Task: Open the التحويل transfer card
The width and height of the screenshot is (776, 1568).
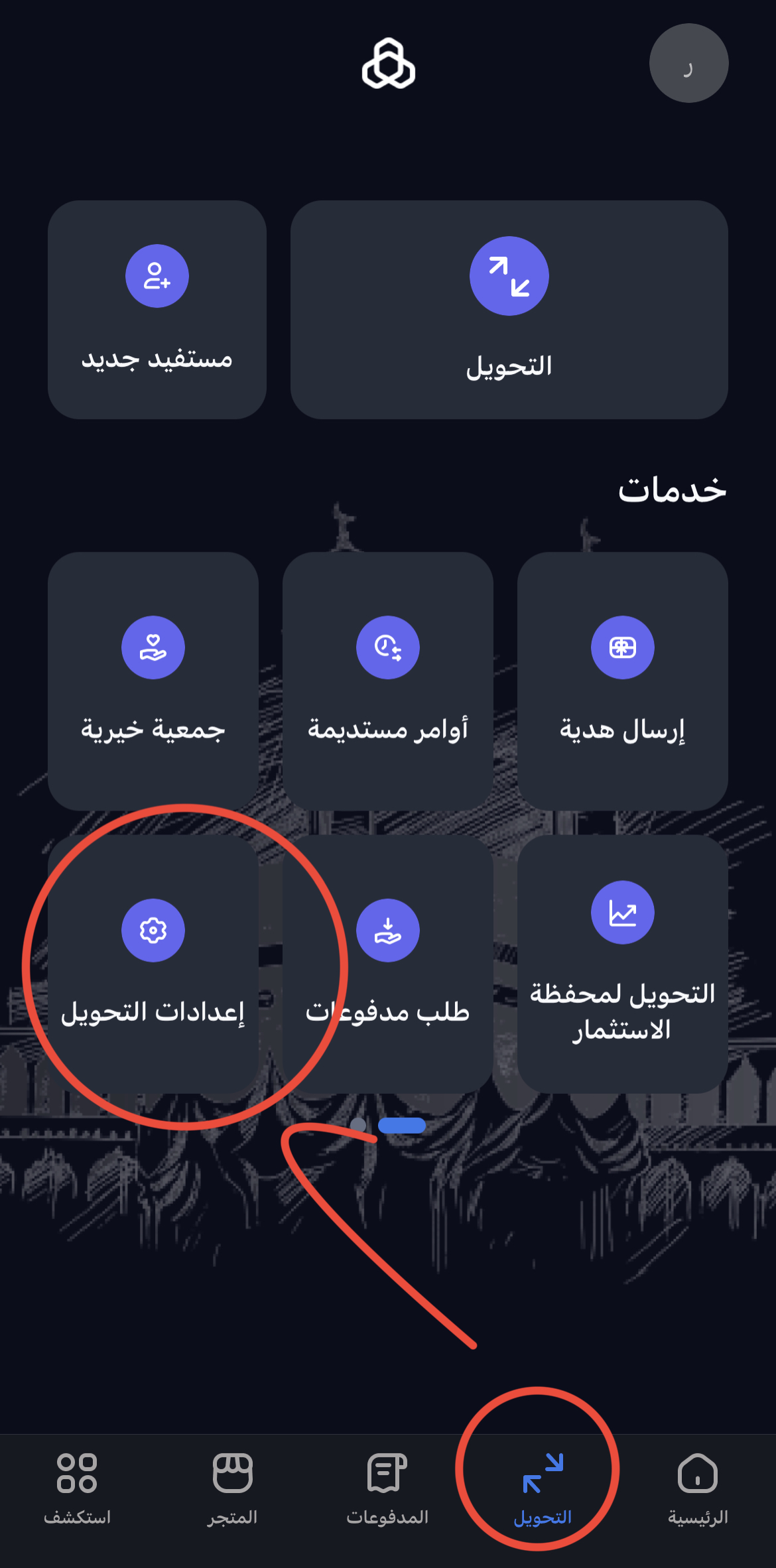Action: point(509,310)
